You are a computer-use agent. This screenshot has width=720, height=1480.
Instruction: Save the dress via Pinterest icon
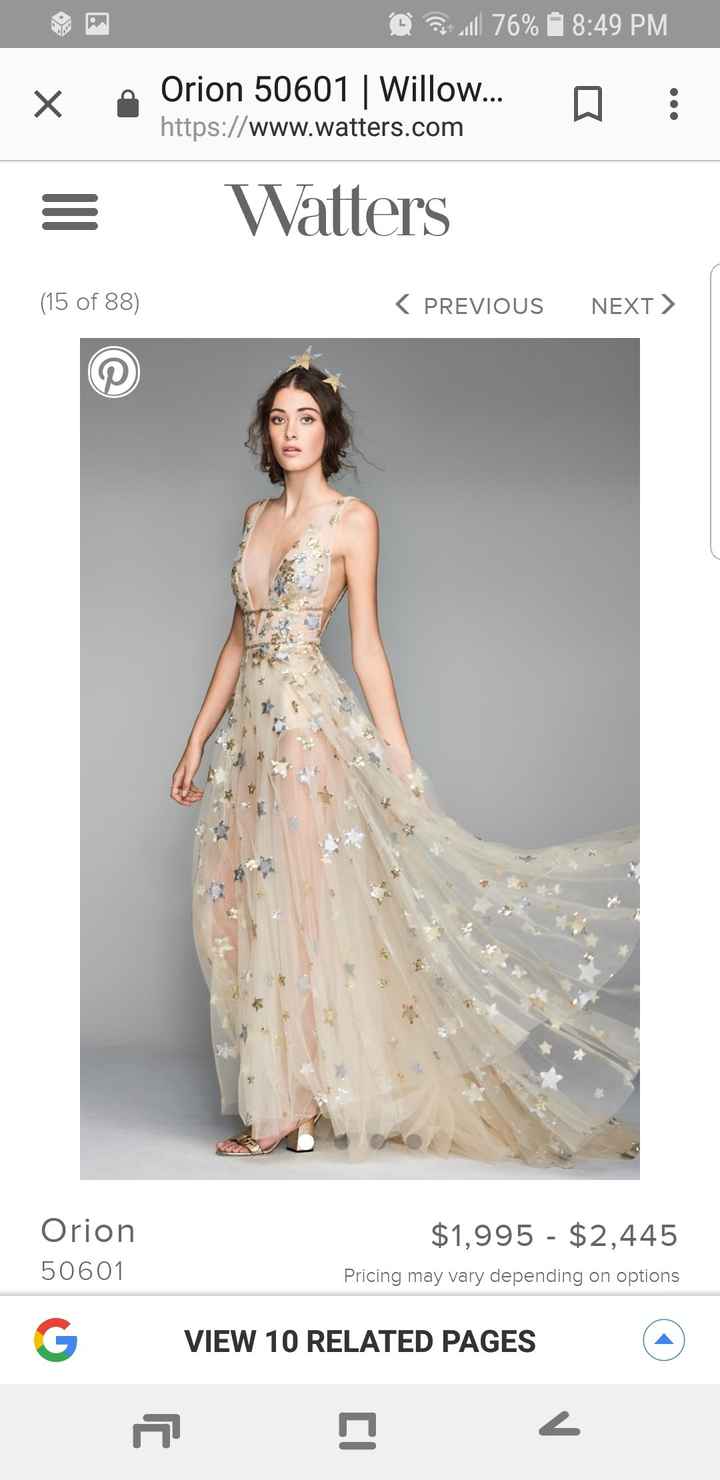(114, 371)
